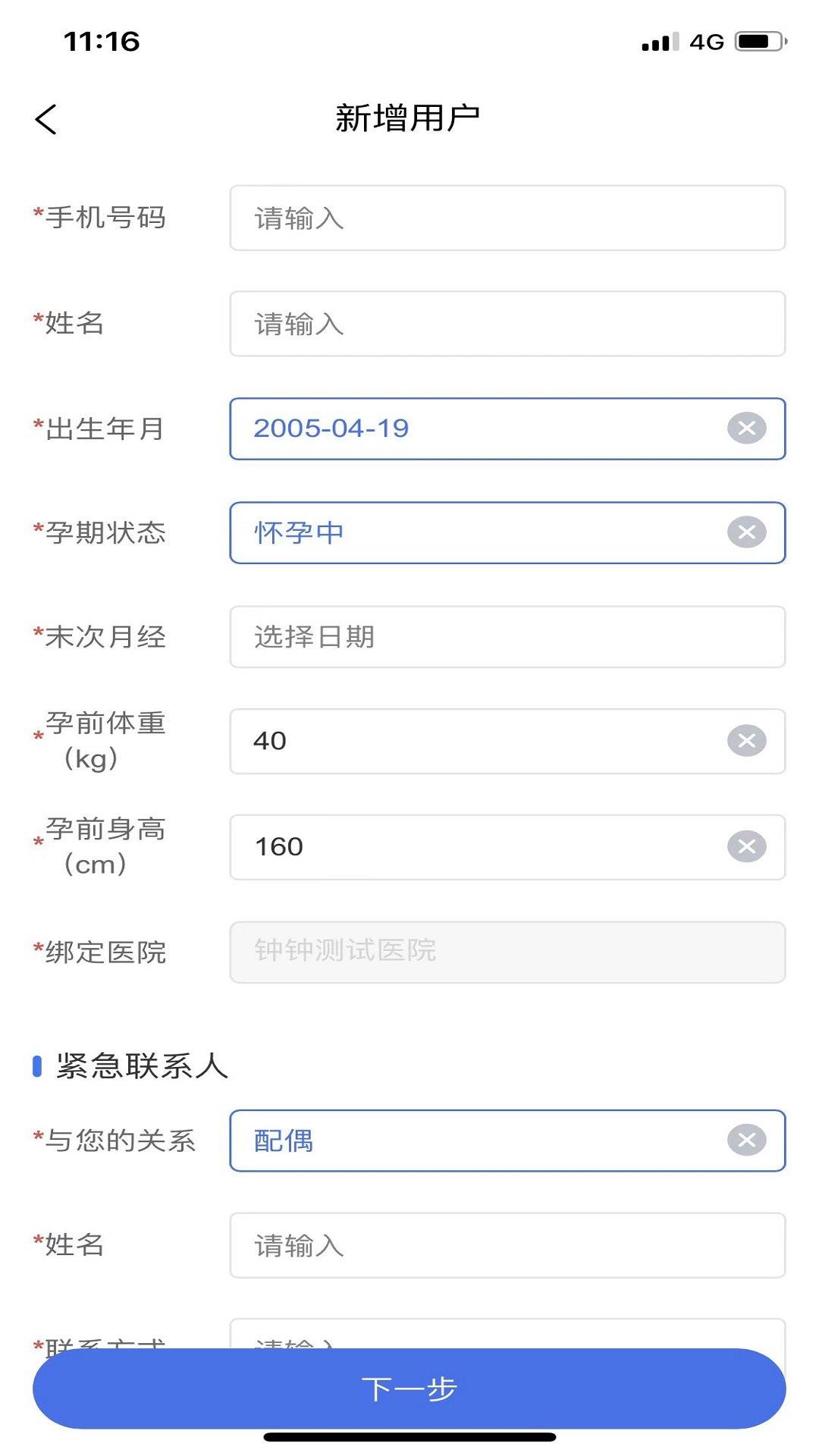The width and height of the screenshot is (819, 1456).
Task: Tap the 新增用户 page title
Action: pos(409,119)
